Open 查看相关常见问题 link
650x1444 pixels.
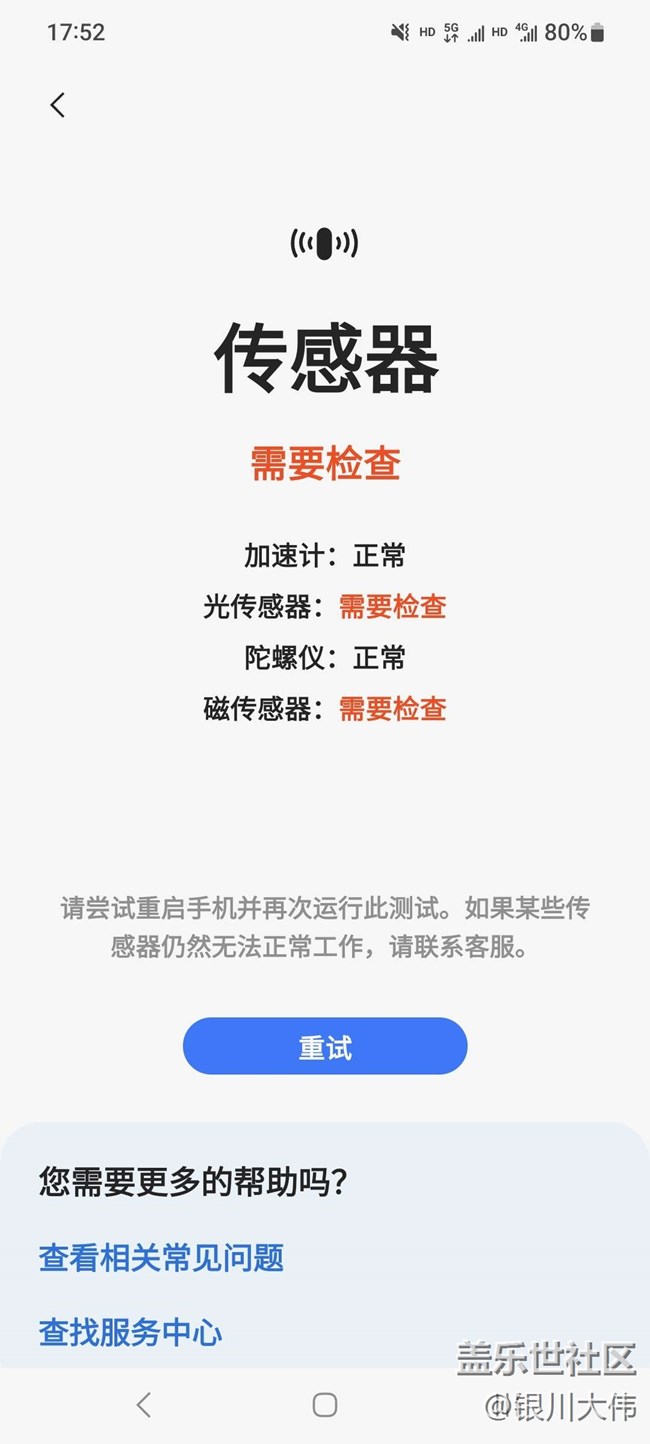point(161,1257)
